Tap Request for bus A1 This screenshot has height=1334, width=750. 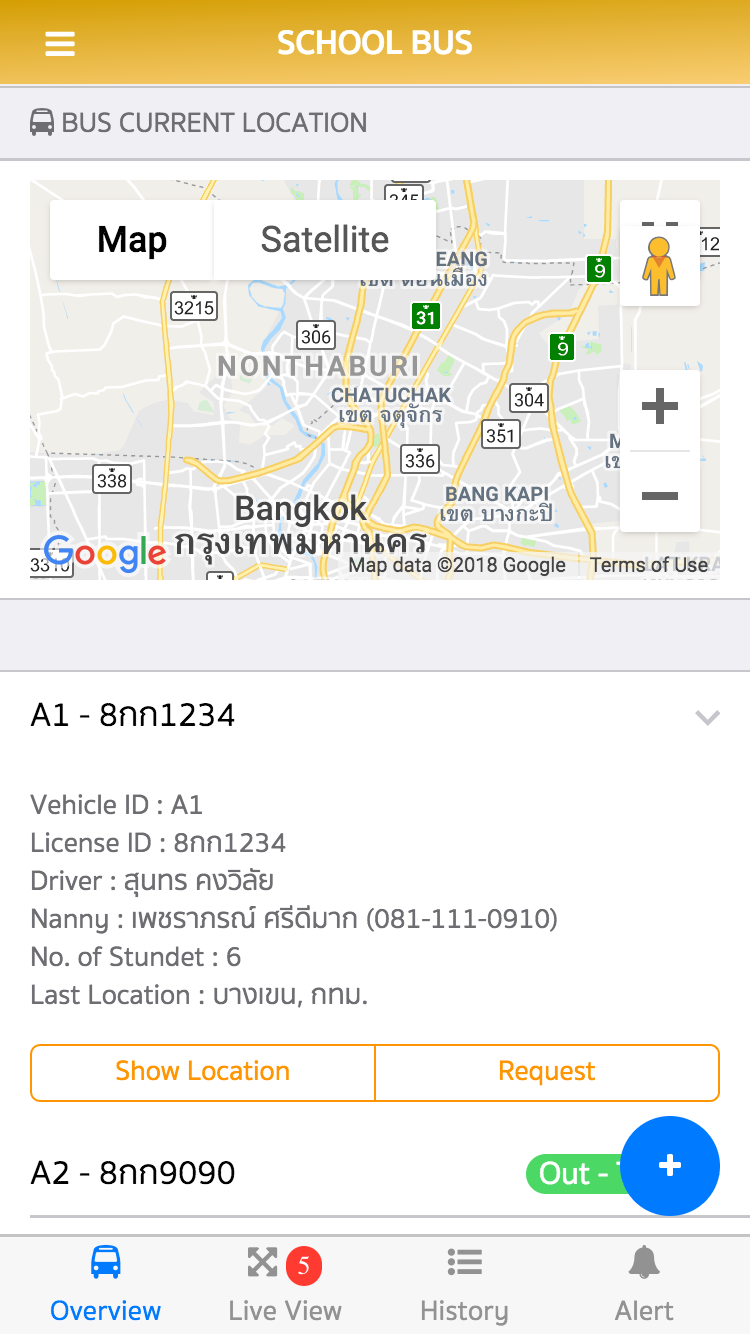click(x=547, y=1072)
